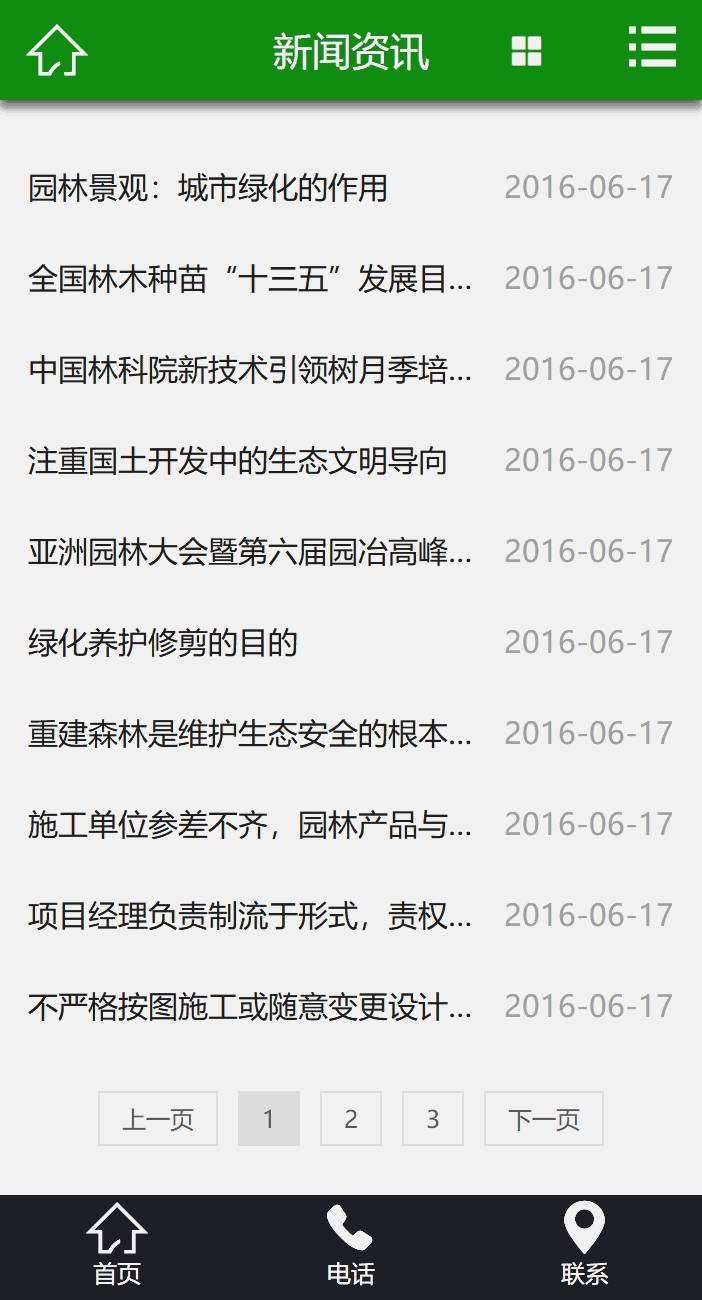Open 不严格按图施工或随意变更设计 article
Screen dimensions: 702x1300
[250, 1007]
